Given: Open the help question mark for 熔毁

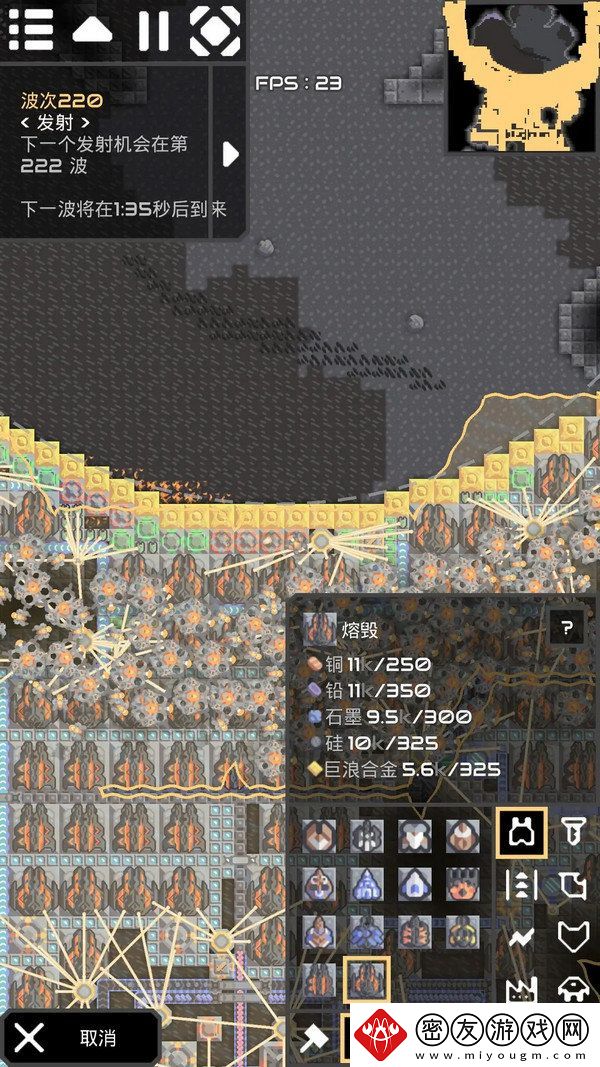Looking at the screenshot, I should click(x=567, y=628).
